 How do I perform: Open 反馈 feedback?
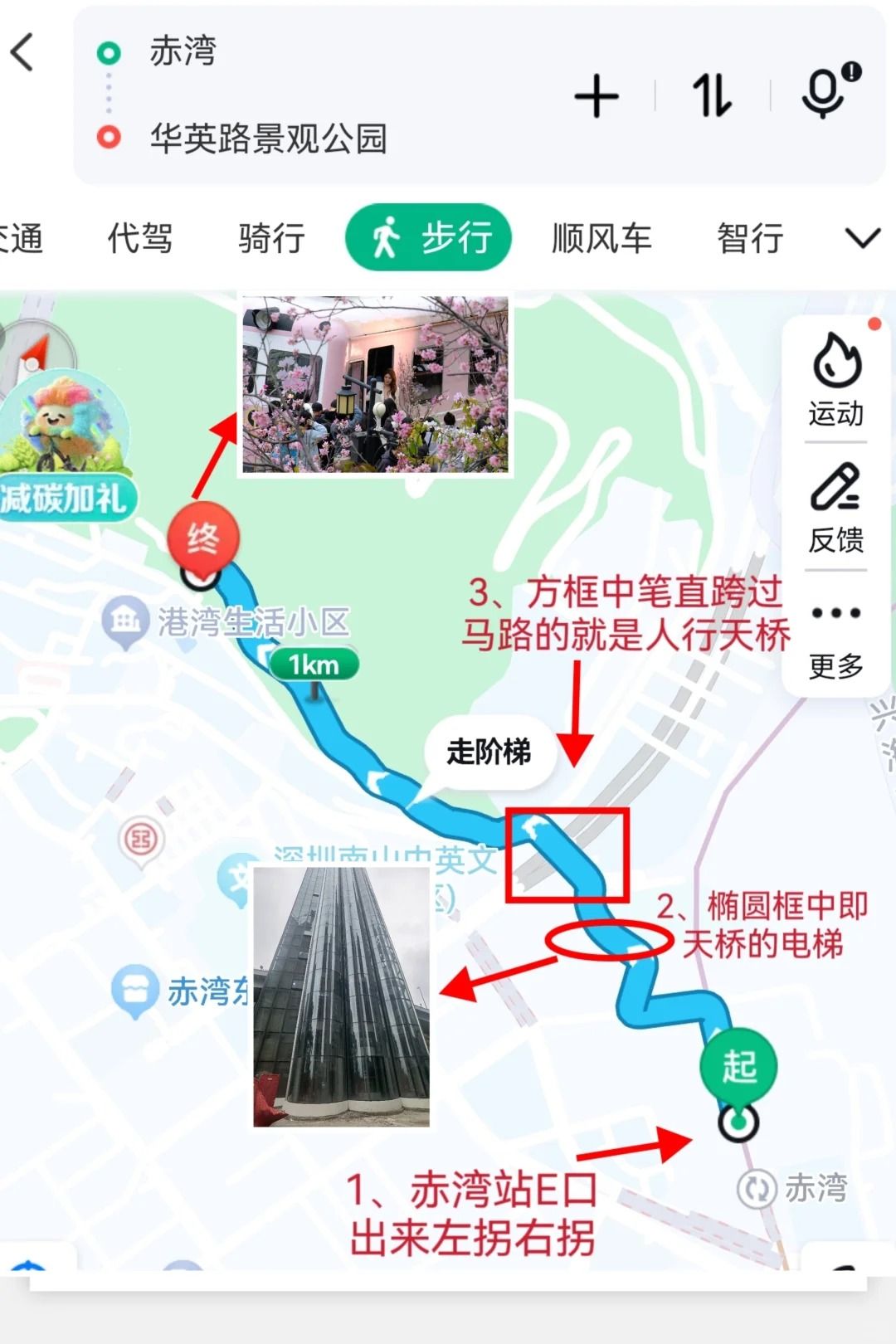tap(836, 508)
